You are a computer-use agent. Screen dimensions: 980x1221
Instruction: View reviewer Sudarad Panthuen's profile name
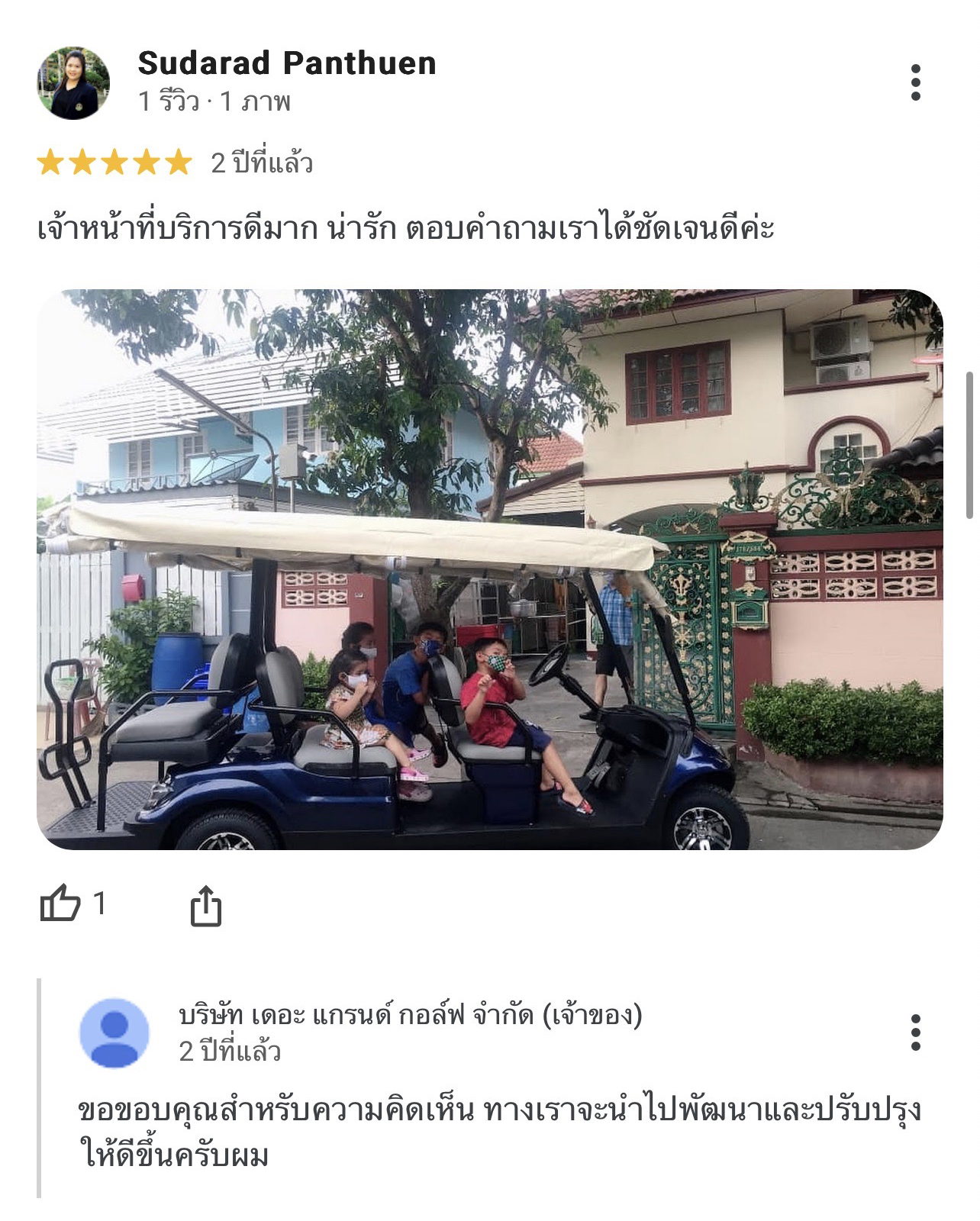pos(286,63)
